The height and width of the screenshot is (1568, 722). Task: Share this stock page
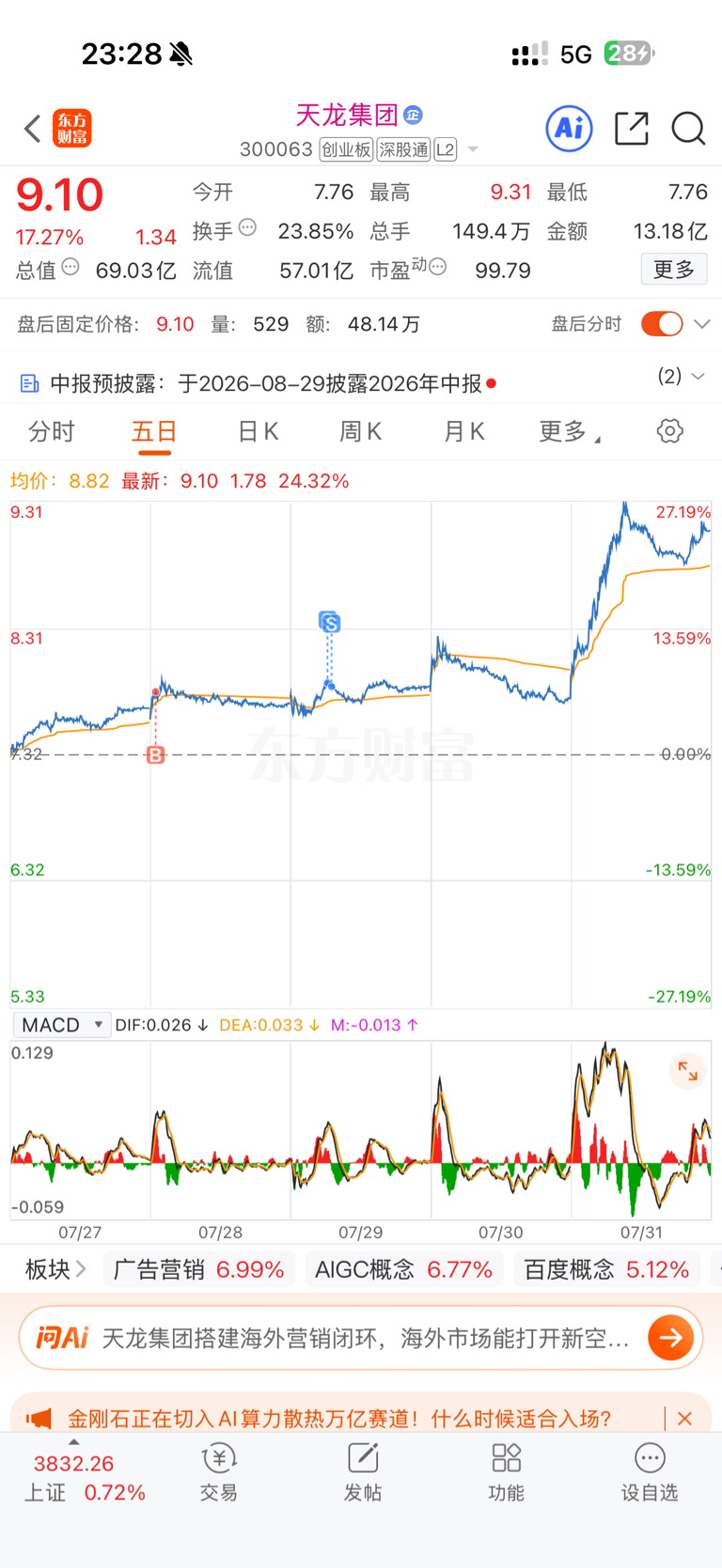pyautogui.click(x=631, y=128)
